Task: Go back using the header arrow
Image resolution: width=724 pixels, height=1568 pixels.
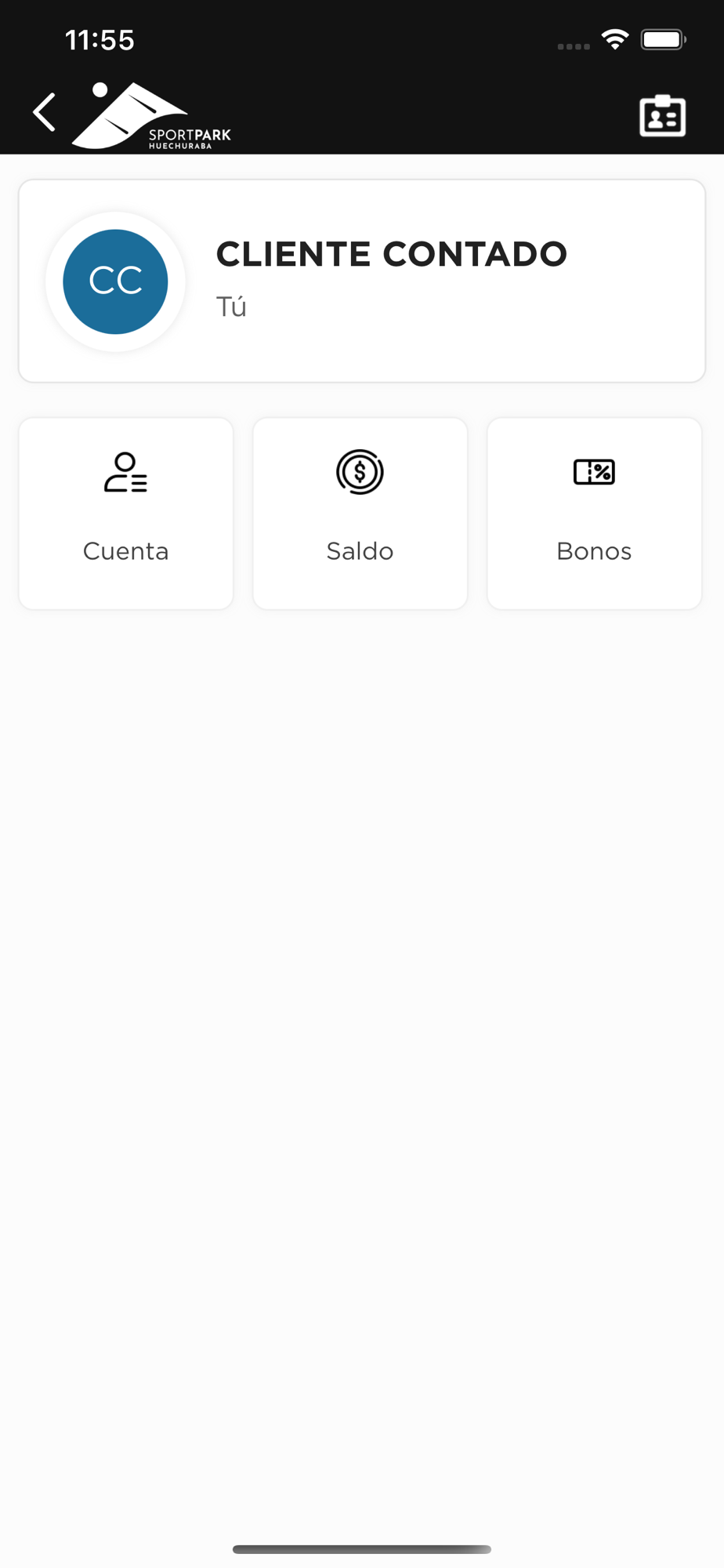Action: (45, 112)
